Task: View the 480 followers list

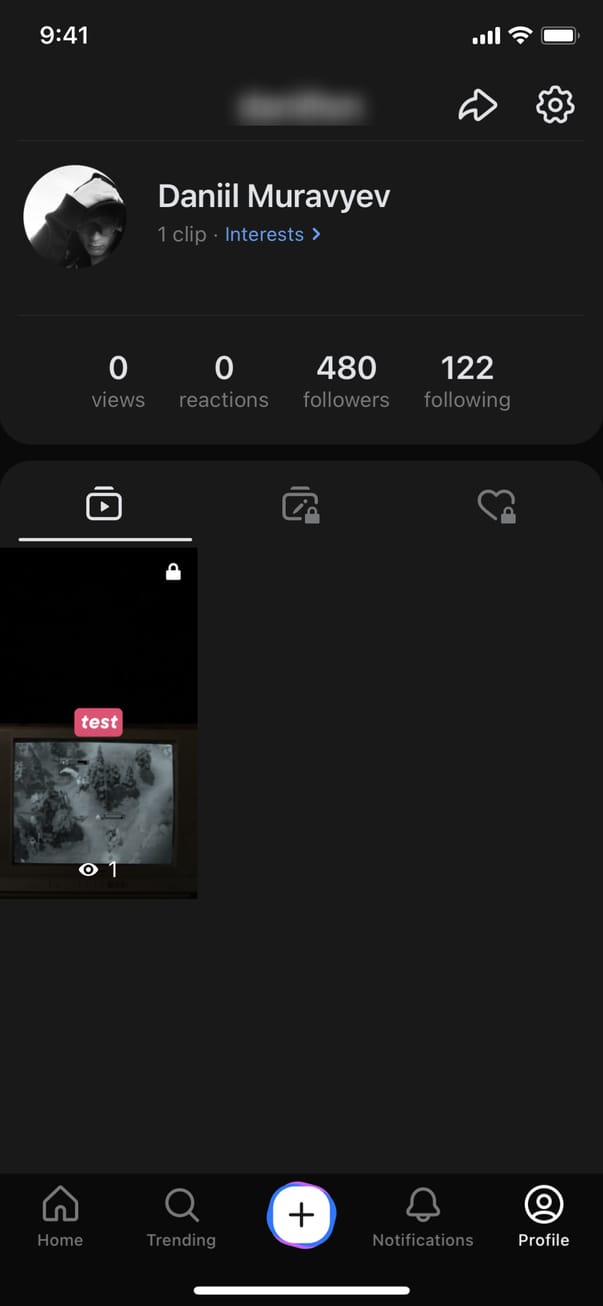Action: pyautogui.click(x=346, y=382)
